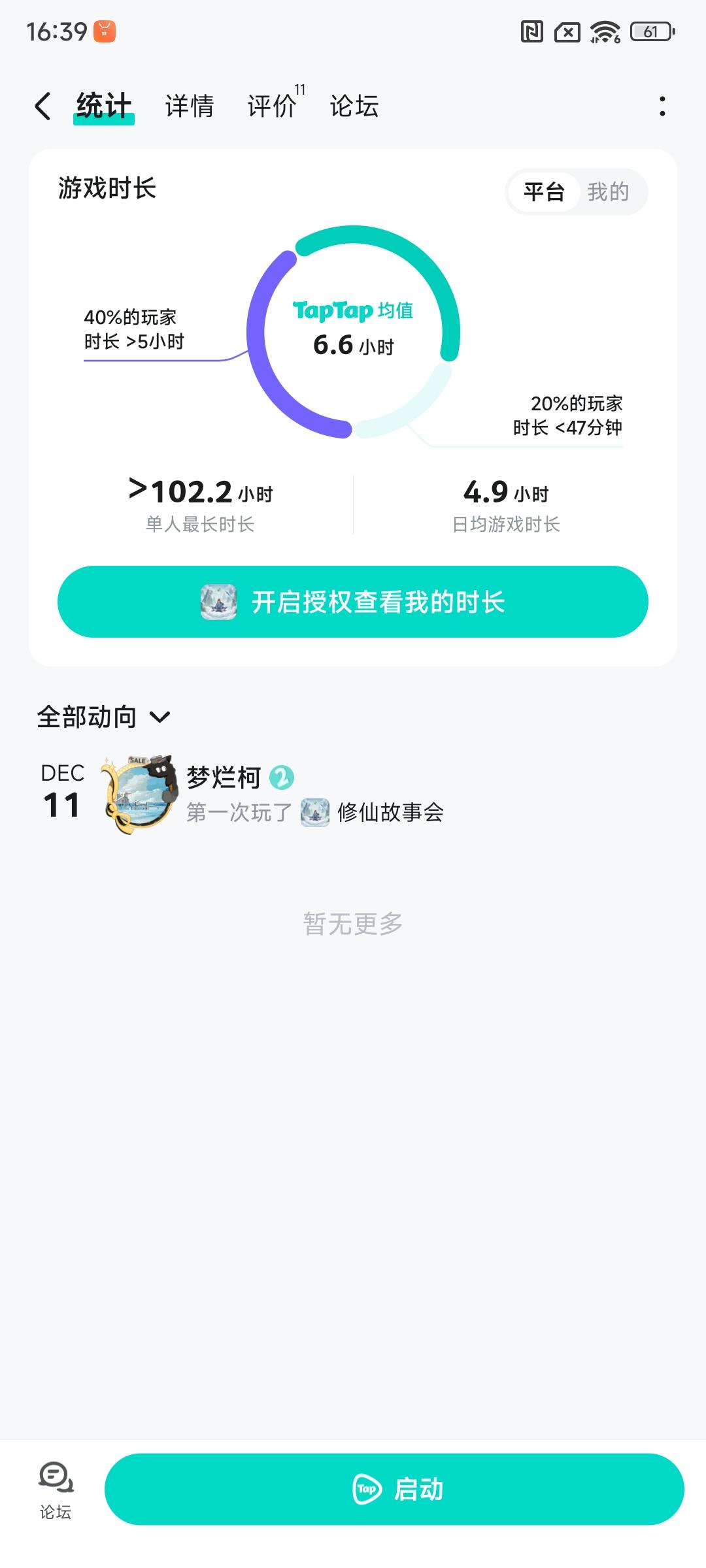This screenshot has height=1568, width=706.
Task: Launch the game with 启动 button
Action: [394, 1489]
